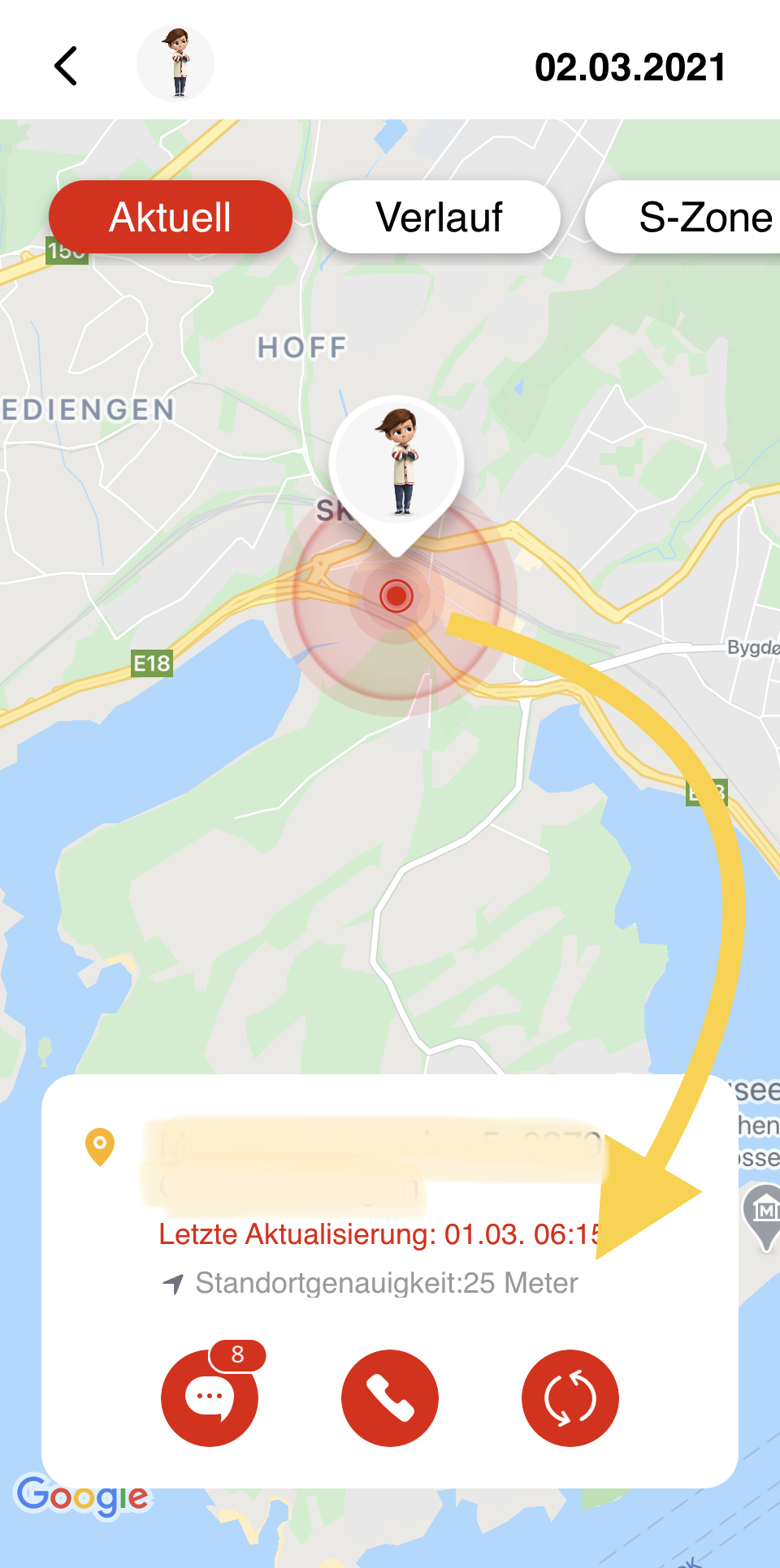The width and height of the screenshot is (780, 1568).
Task: Go back using the arrow
Action: coord(66,66)
